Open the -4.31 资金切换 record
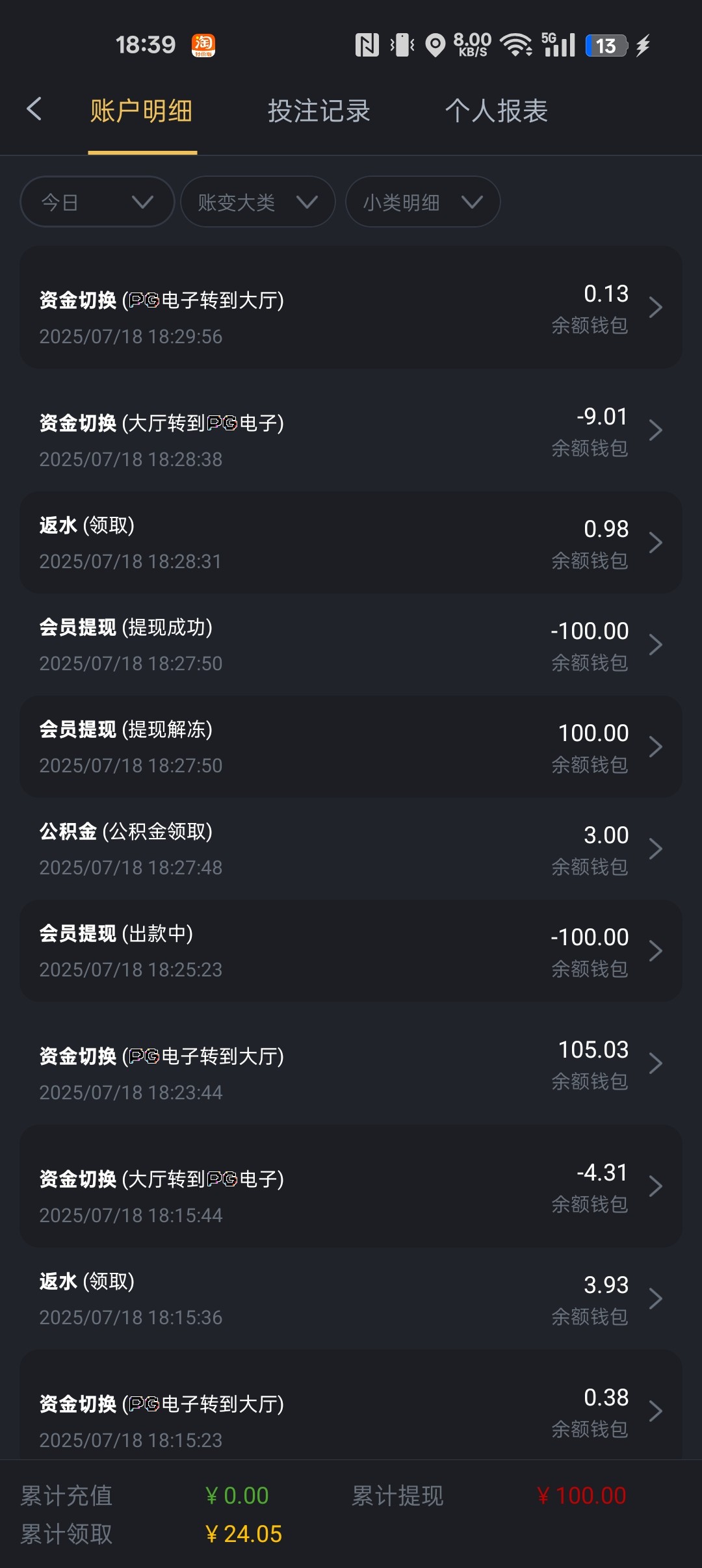This screenshot has width=702, height=1568. click(x=351, y=1186)
